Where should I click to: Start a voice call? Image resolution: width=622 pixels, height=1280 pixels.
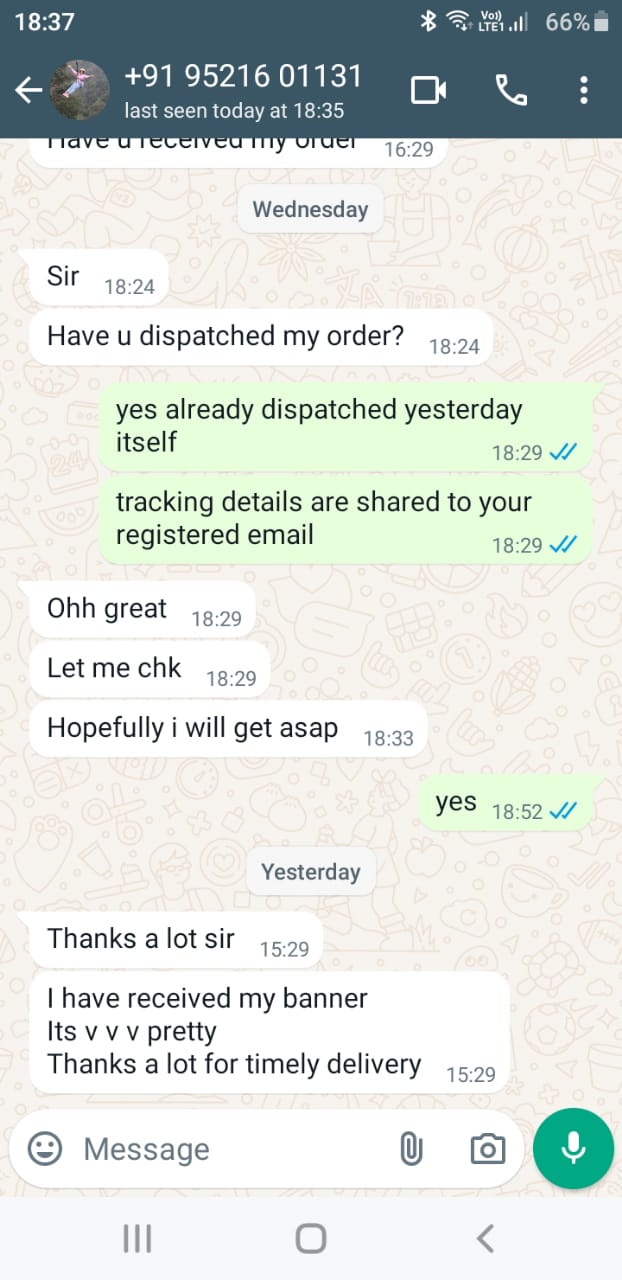tap(511, 91)
